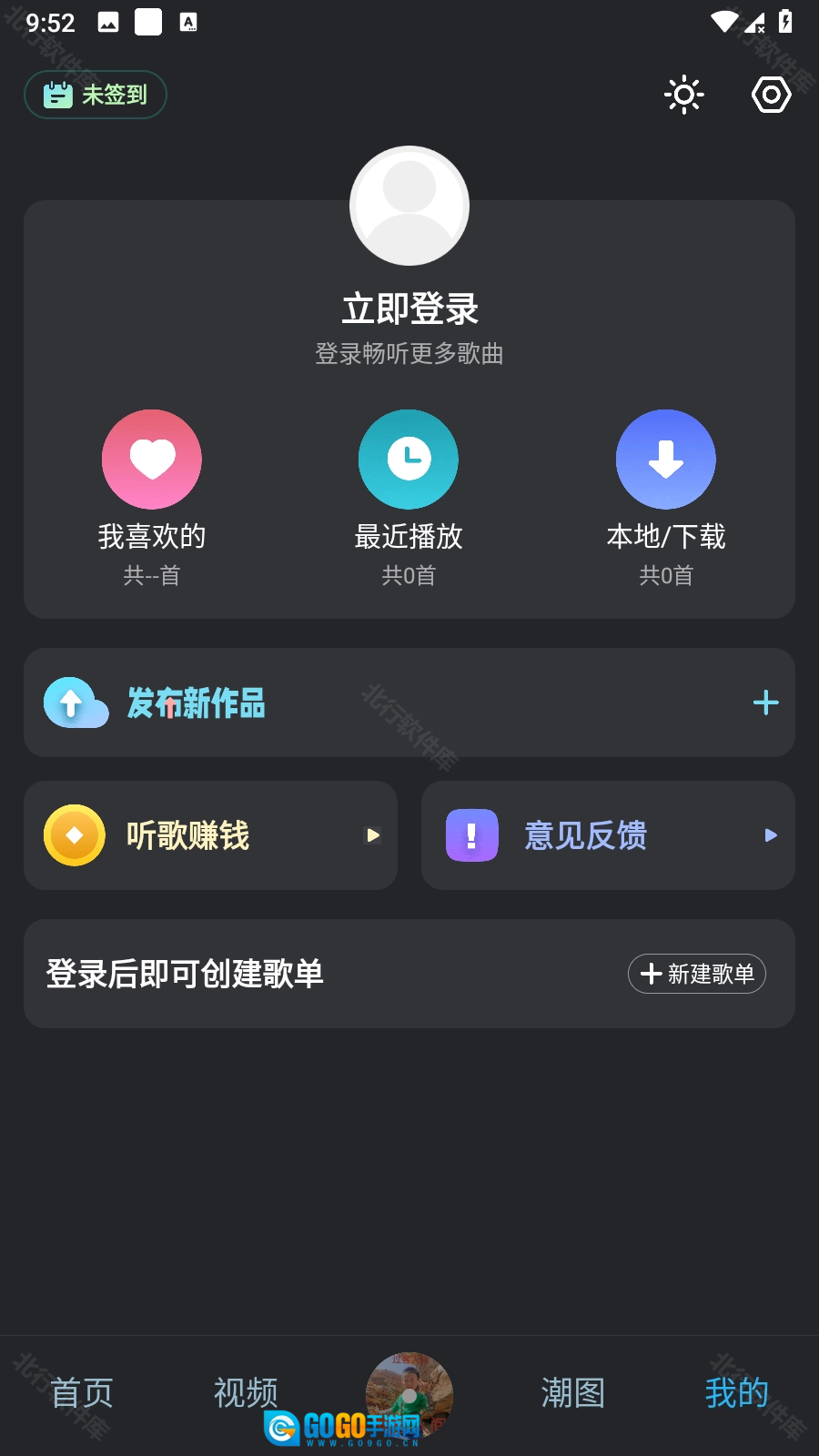Open the 发布新作品 card
Viewport: 819px width, 1456px height.
tap(409, 703)
